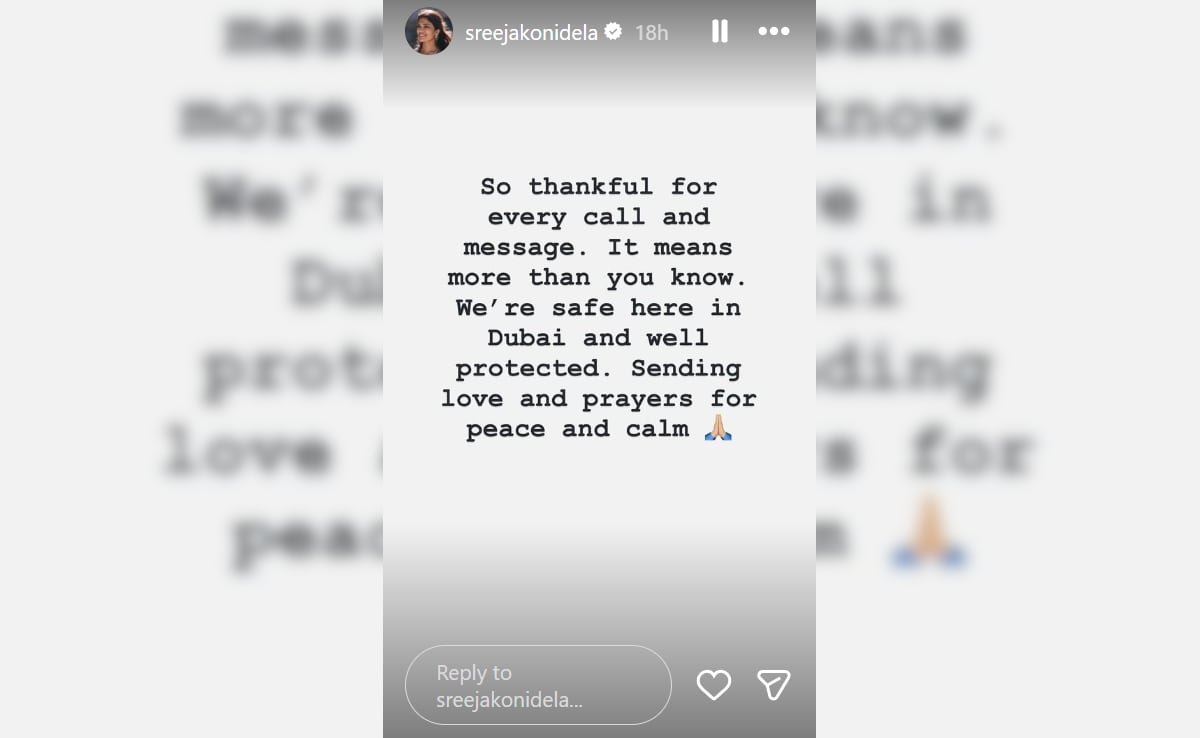Like this story with the heart
Image resolution: width=1200 pixels, height=738 pixels.
coord(713,685)
